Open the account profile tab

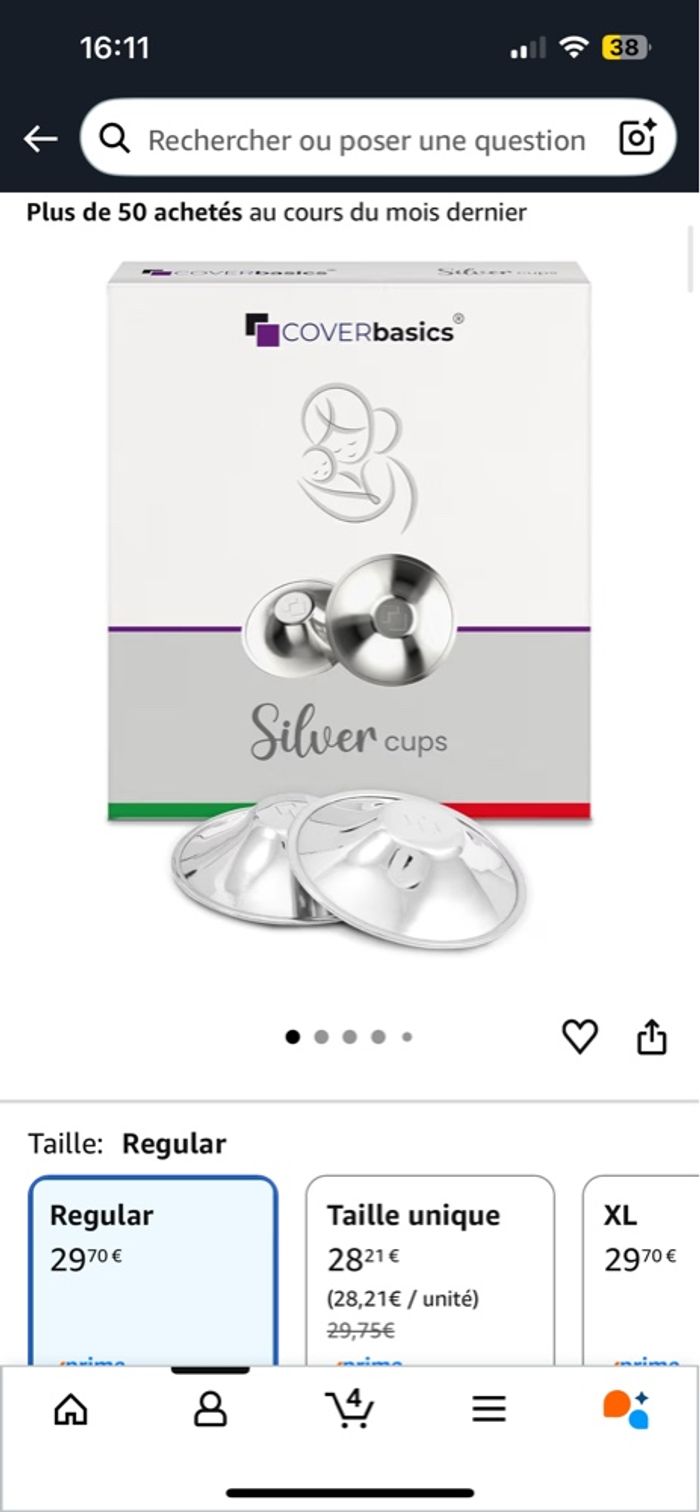pyautogui.click(x=210, y=1410)
